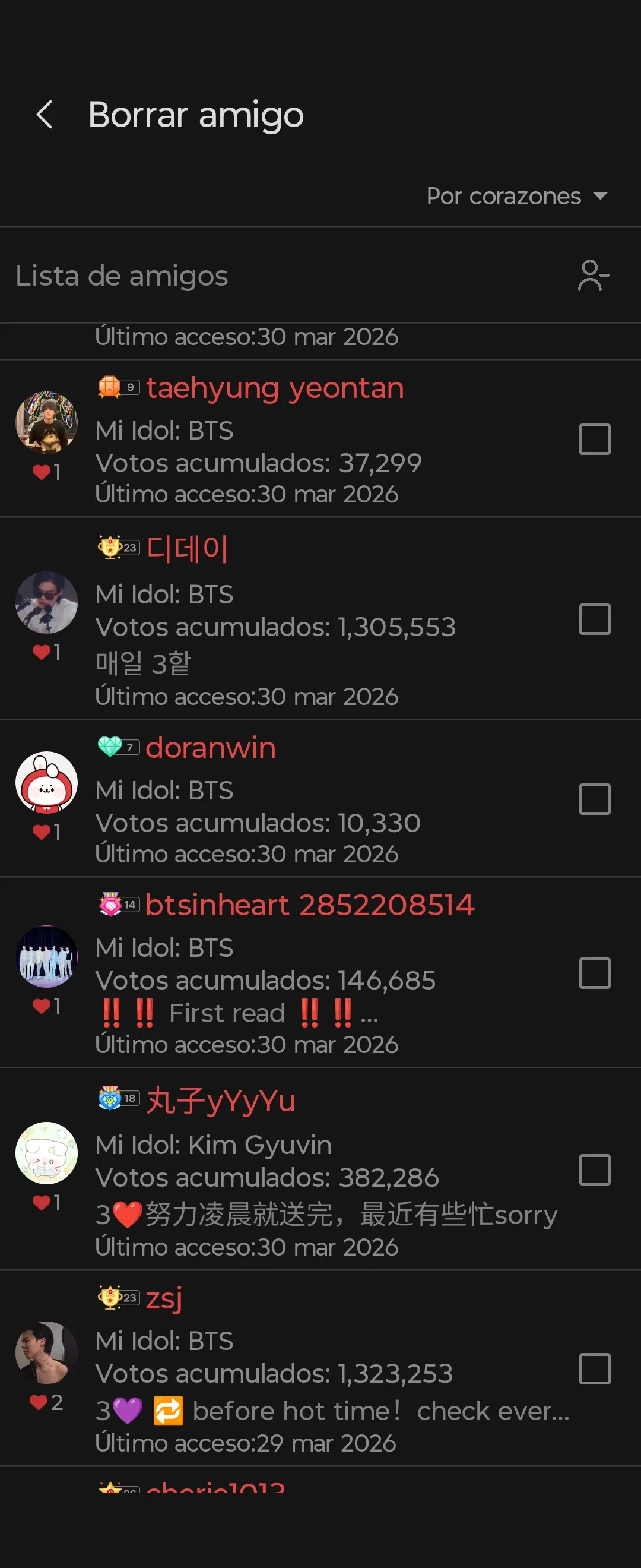Tick the checkbox for btsinheart 2852208514
Image resolution: width=641 pixels, height=1568 pixels.
tap(594, 973)
